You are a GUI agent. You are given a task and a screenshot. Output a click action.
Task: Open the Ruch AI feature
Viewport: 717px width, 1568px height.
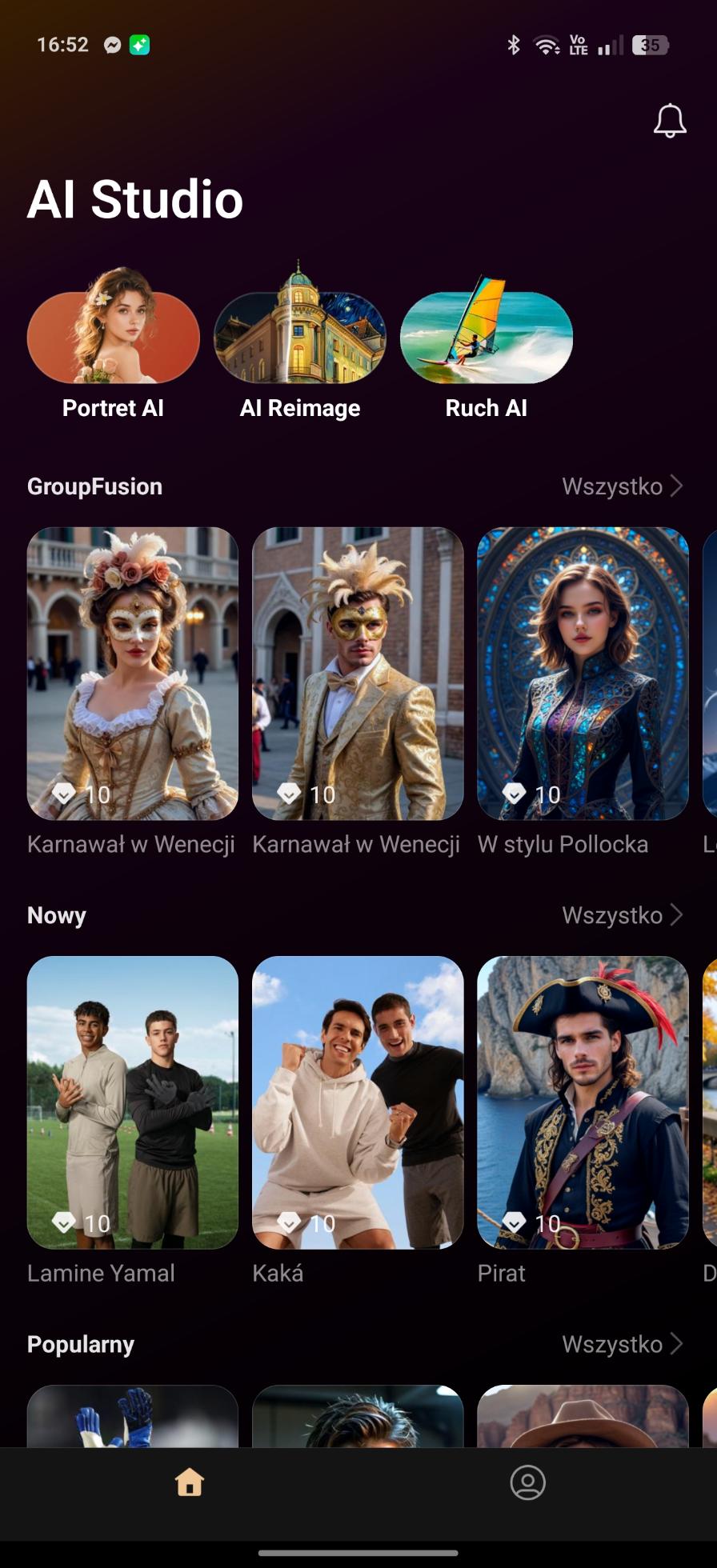[x=487, y=339]
